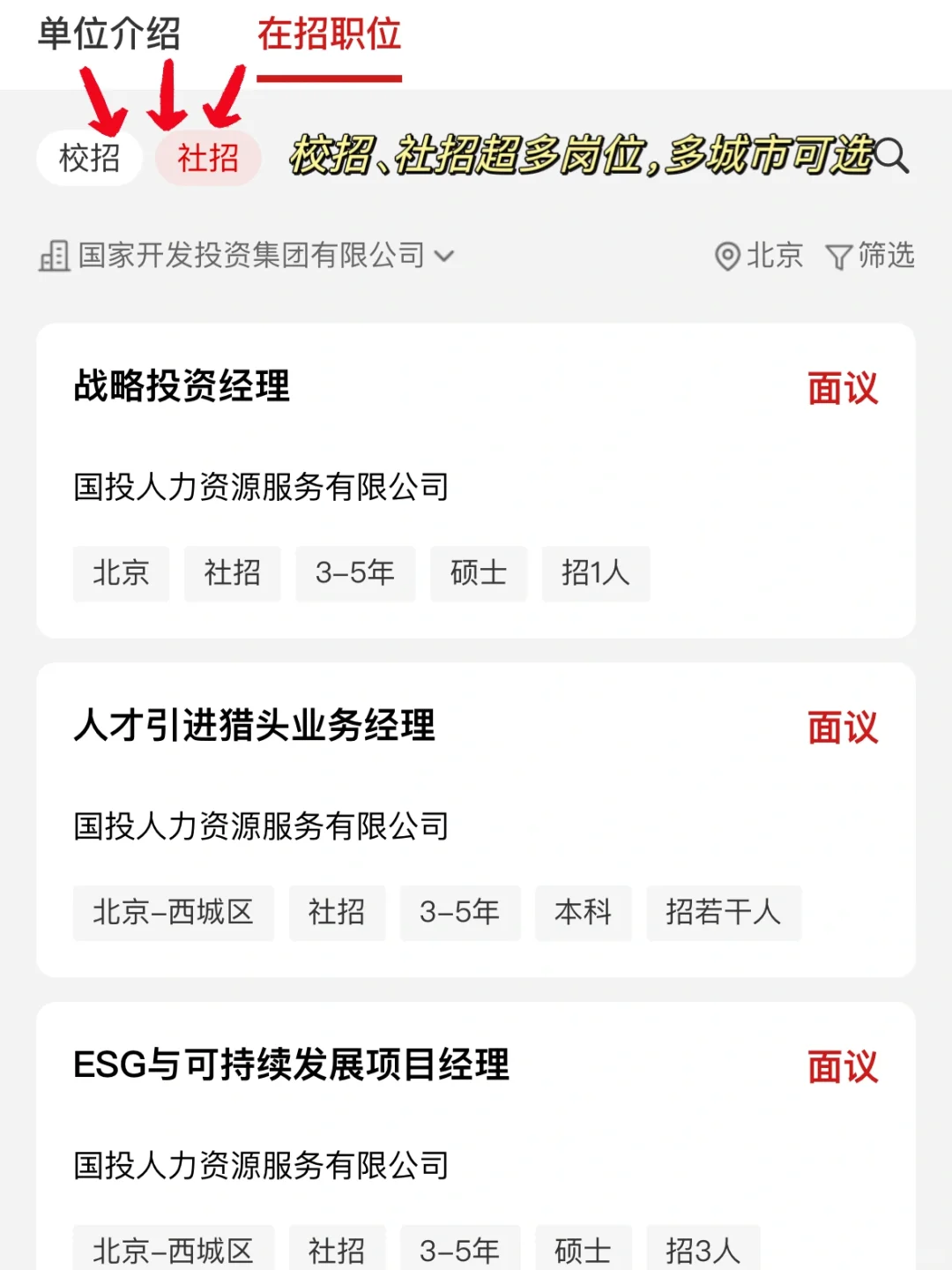Switch to the 单位介绍 tab

click(108, 35)
